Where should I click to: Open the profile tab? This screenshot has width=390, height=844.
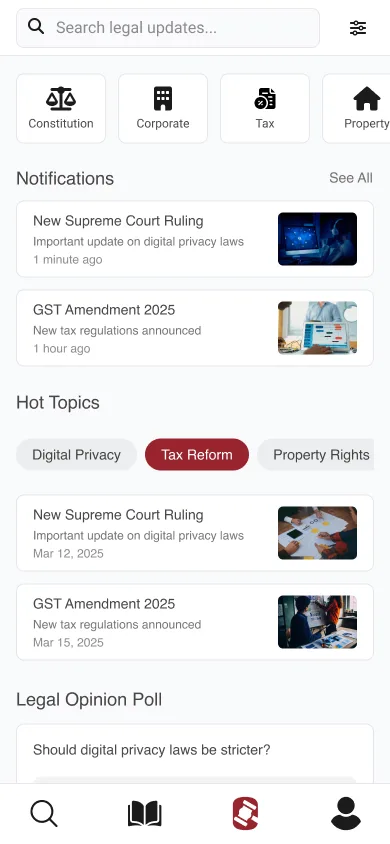(346, 813)
